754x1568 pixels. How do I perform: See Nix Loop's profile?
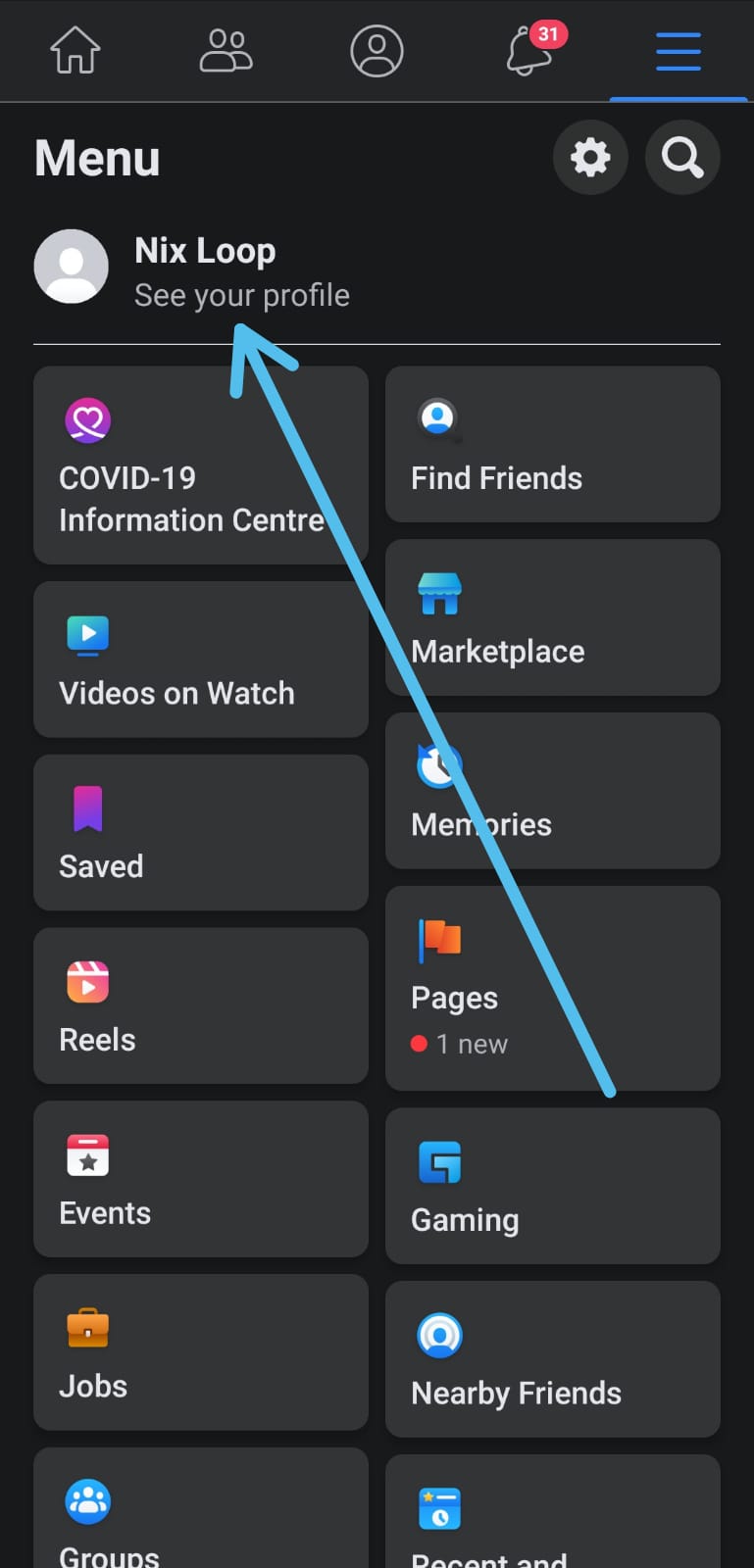tap(377, 271)
